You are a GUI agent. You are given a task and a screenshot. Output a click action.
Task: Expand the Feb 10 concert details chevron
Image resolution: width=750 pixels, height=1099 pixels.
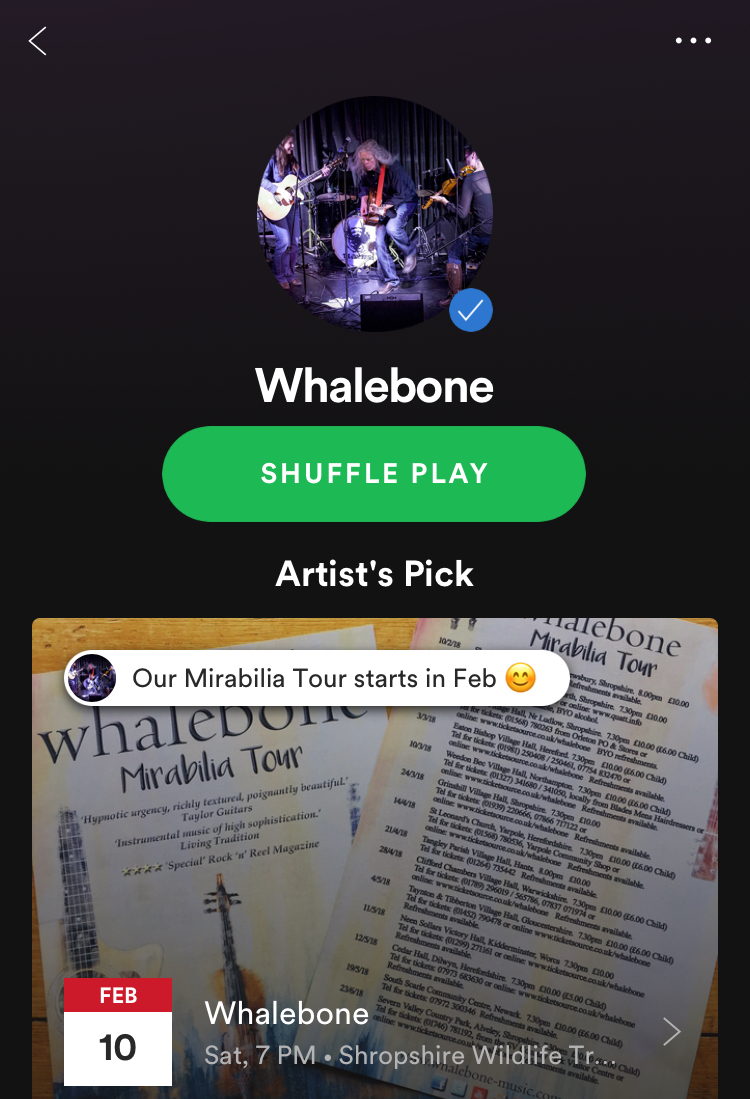point(672,1030)
